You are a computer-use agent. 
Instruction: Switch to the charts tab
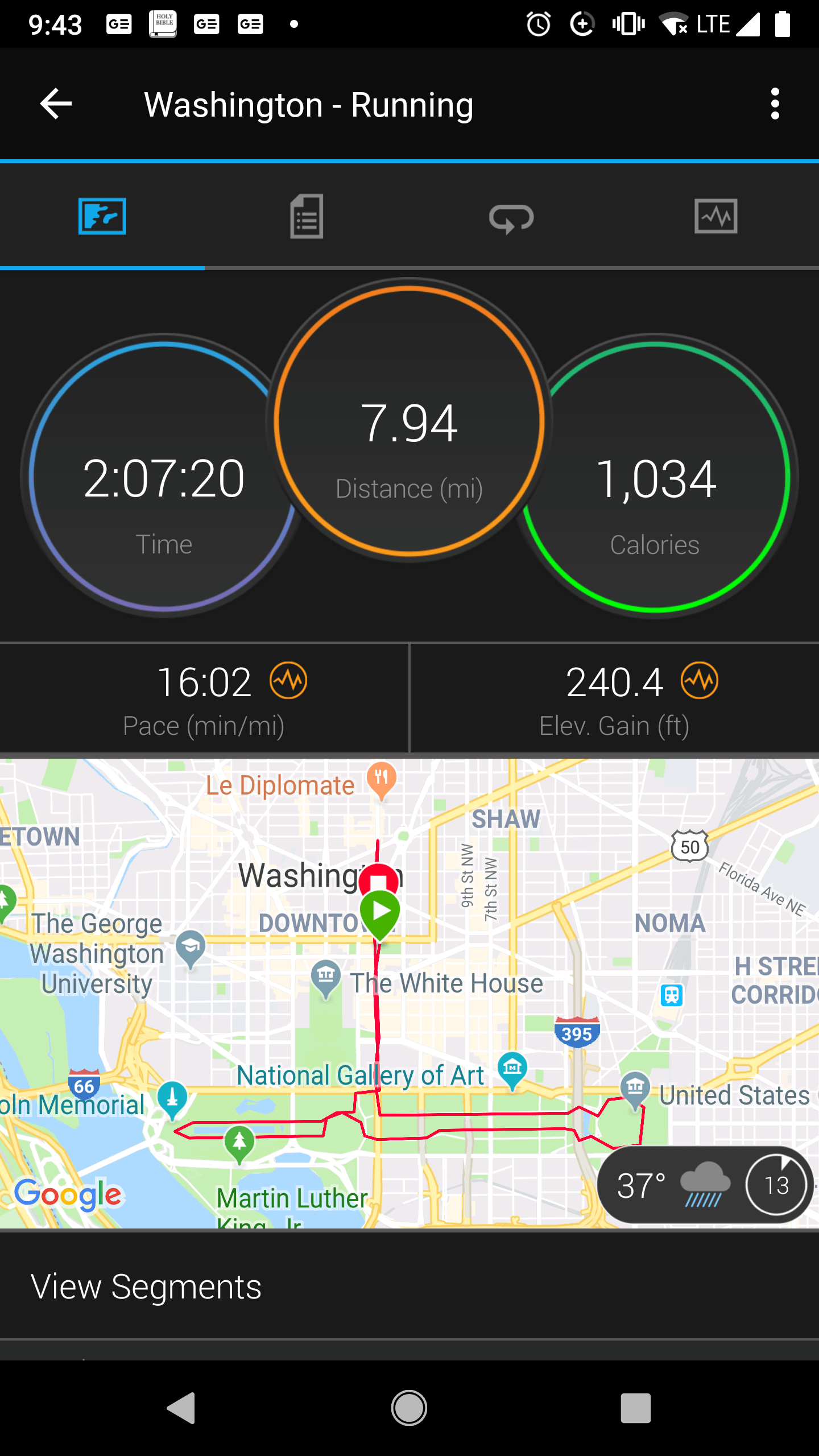click(716, 217)
